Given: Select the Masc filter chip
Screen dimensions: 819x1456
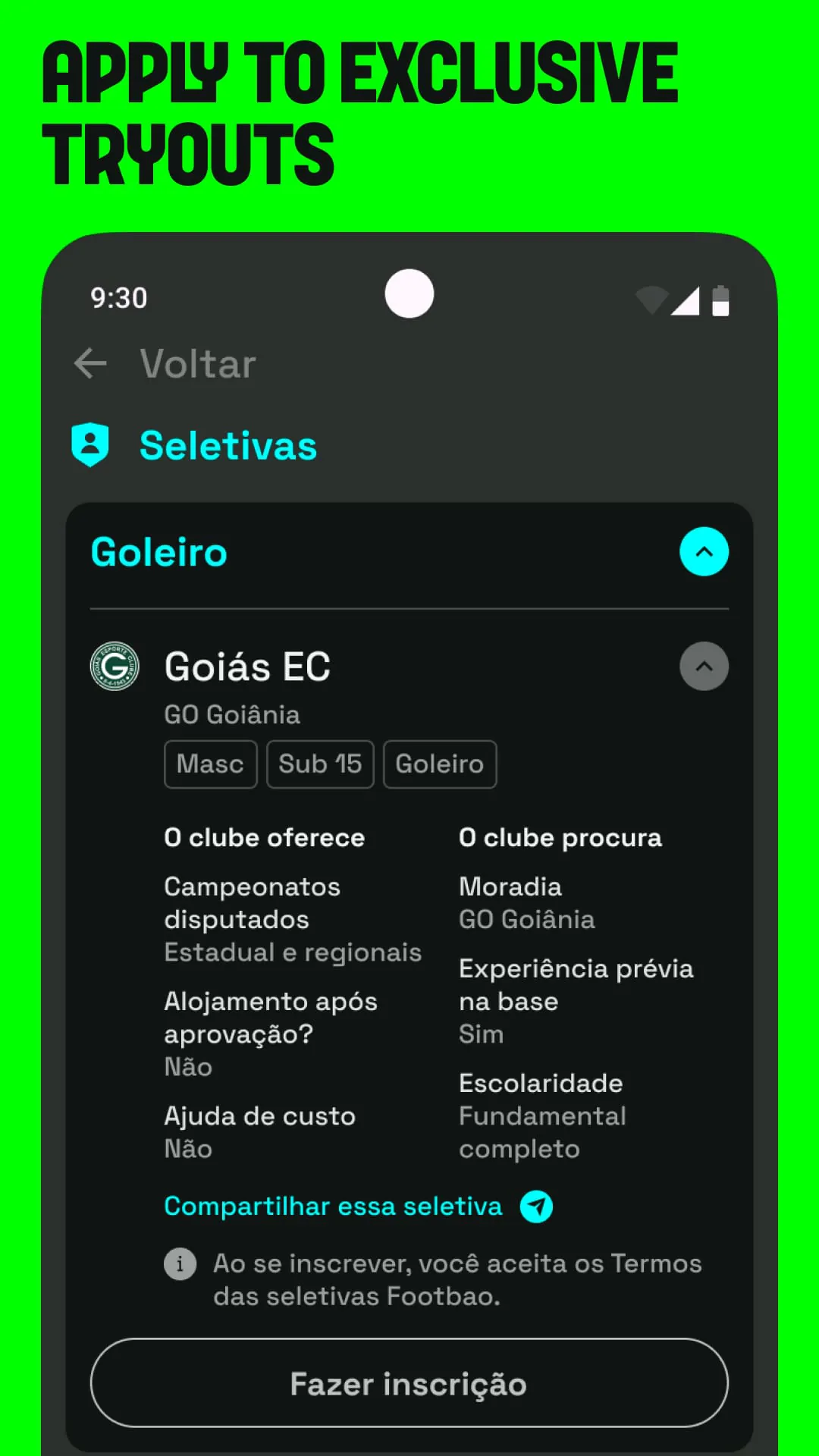Looking at the screenshot, I should click(x=210, y=764).
